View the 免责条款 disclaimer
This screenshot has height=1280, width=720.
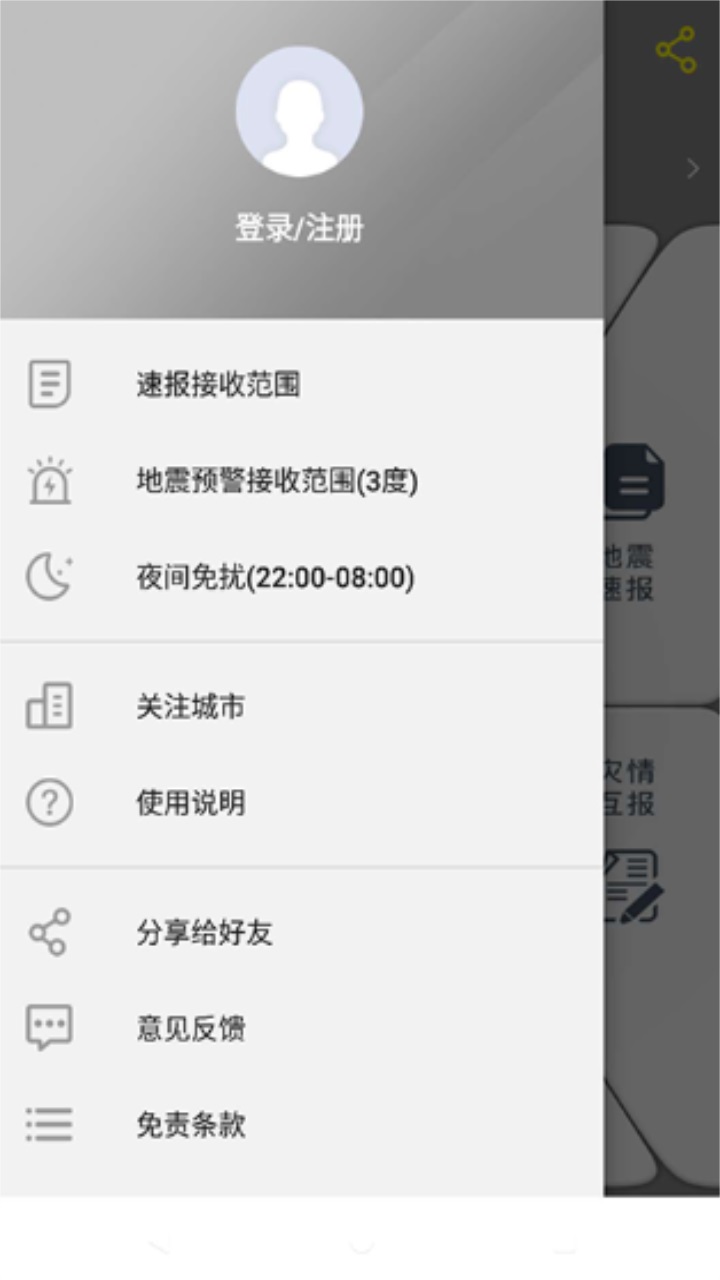click(190, 1124)
